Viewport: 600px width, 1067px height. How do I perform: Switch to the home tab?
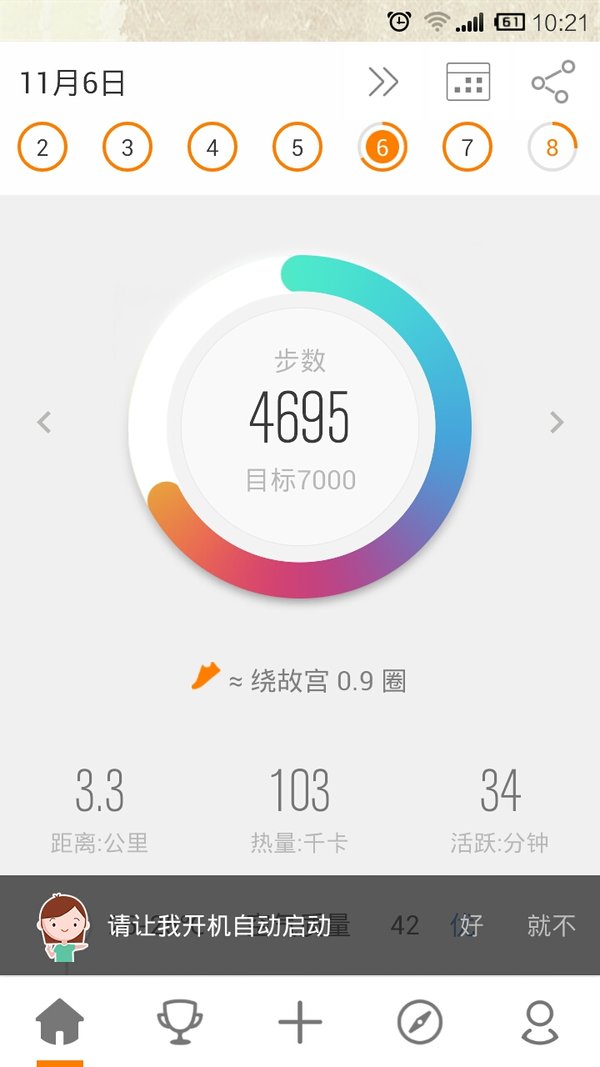tap(60, 1021)
